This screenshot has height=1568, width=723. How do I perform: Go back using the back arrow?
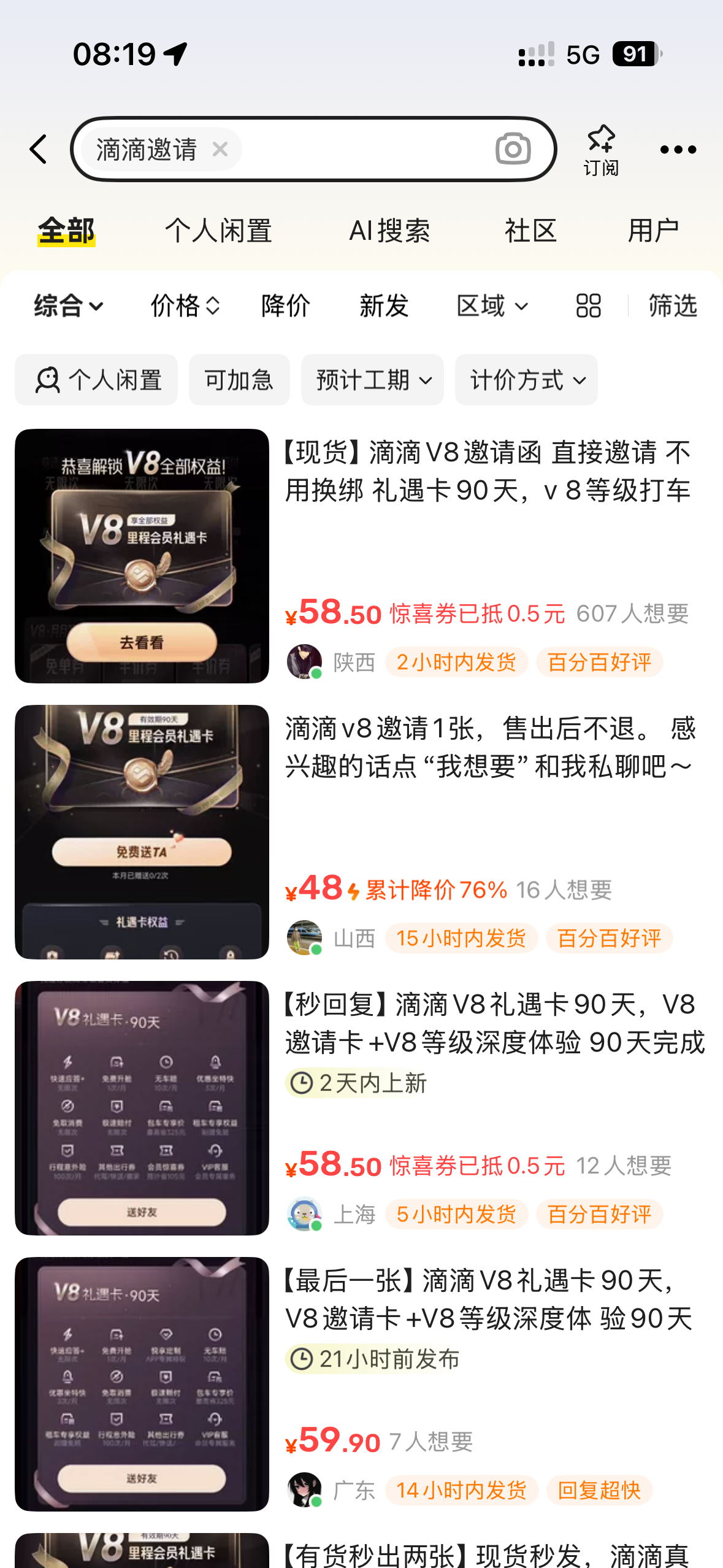click(38, 150)
